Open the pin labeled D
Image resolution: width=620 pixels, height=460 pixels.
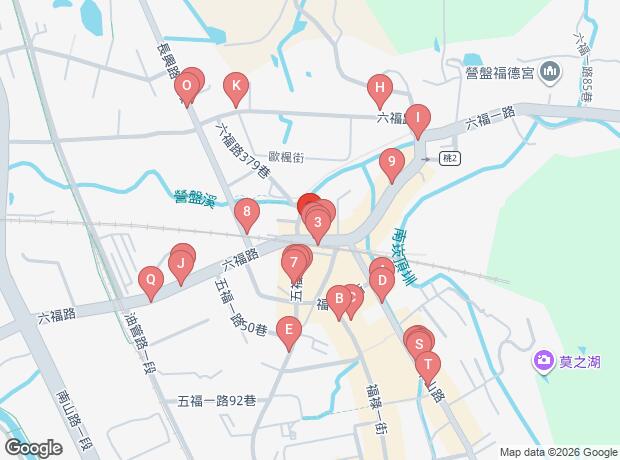(x=382, y=284)
